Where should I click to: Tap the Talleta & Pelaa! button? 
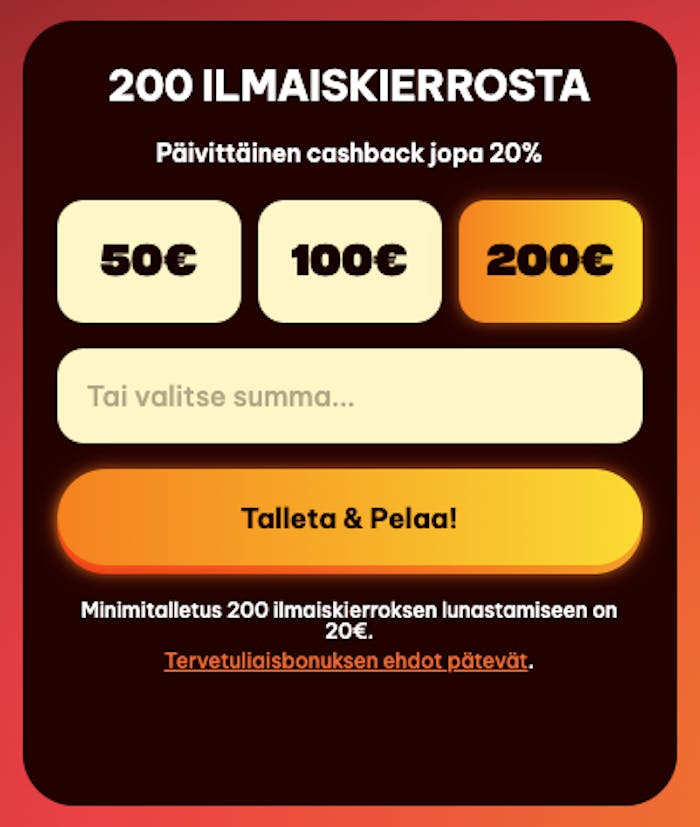(349, 519)
